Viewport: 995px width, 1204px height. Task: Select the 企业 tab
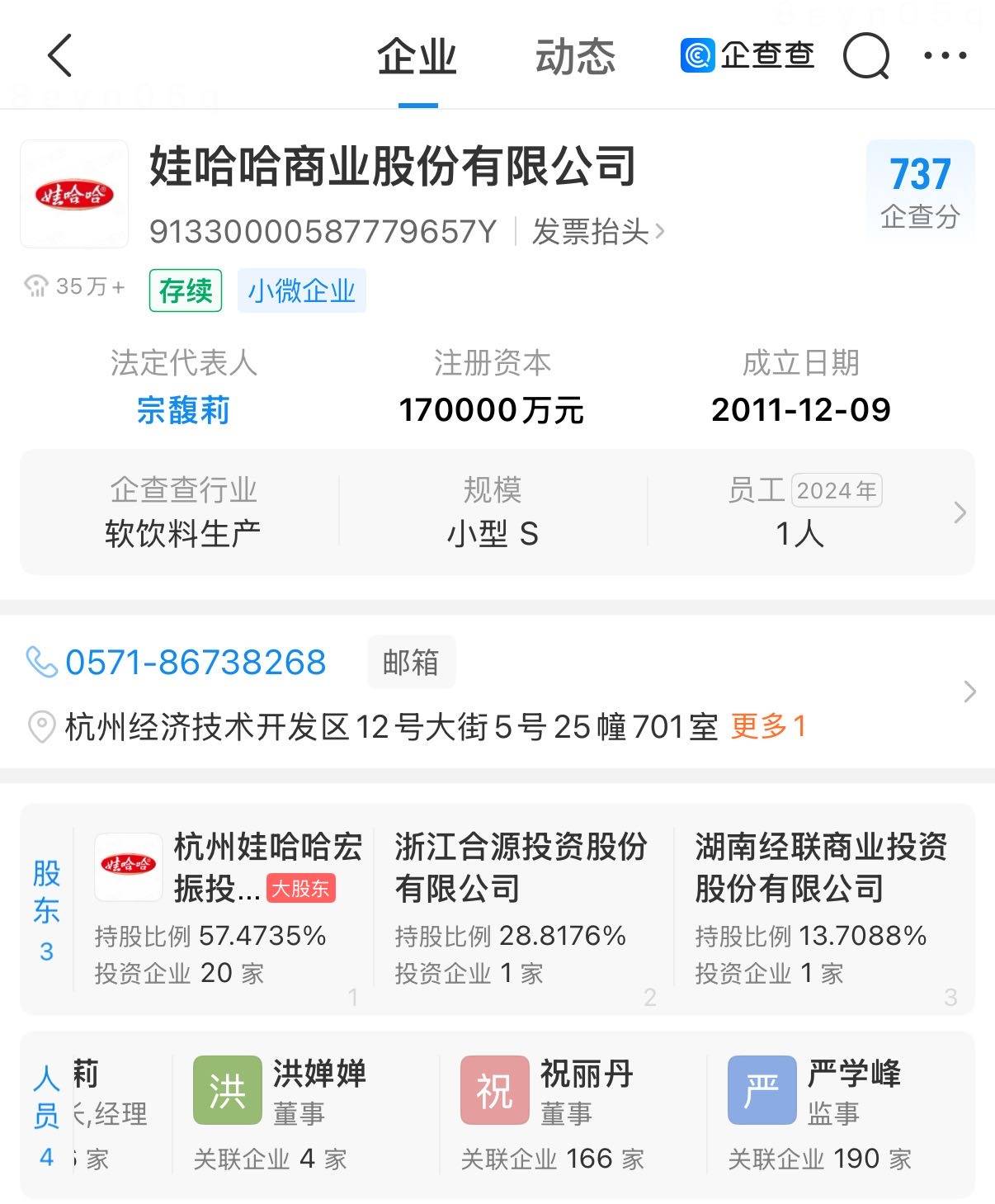(x=415, y=56)
